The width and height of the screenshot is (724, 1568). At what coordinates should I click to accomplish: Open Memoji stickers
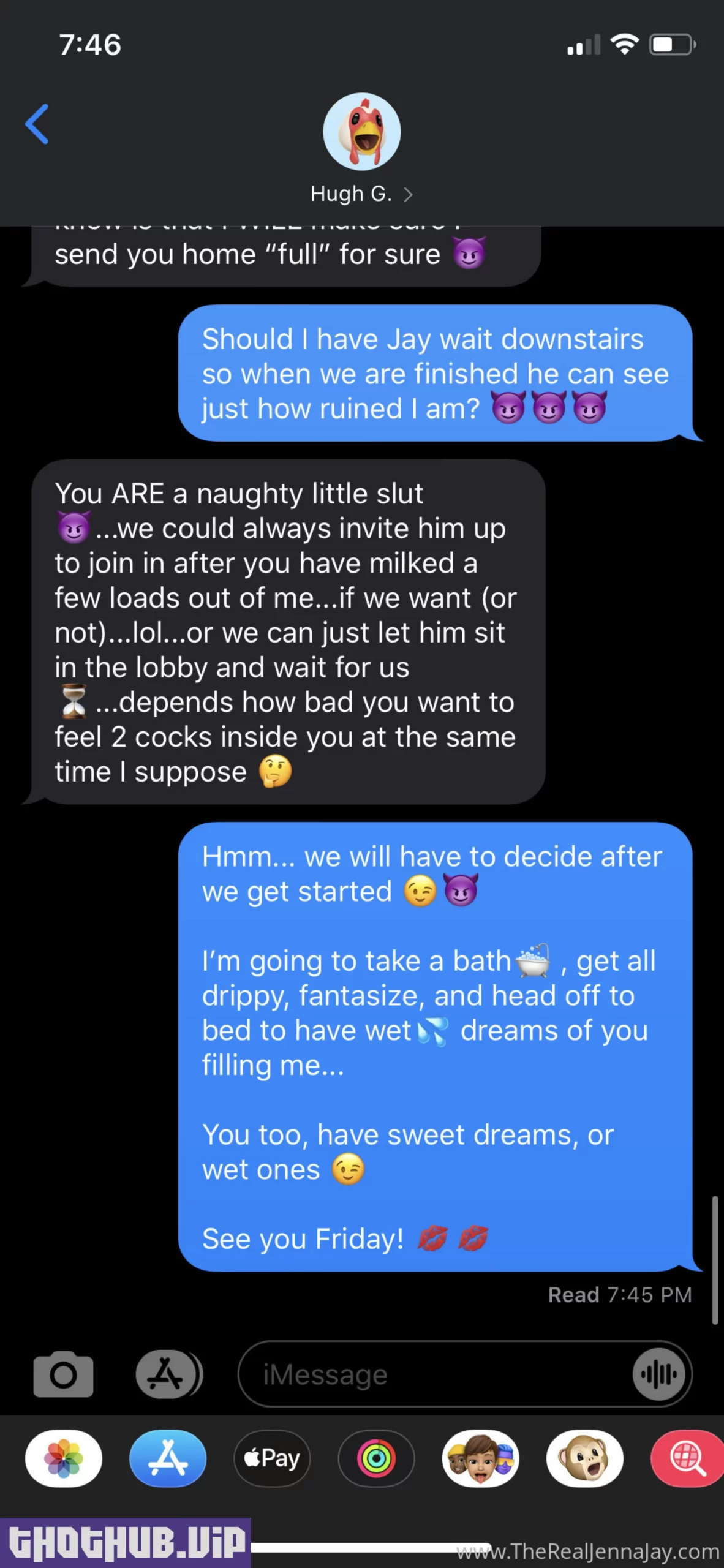pyautogui.click(x=481, y=1458)
